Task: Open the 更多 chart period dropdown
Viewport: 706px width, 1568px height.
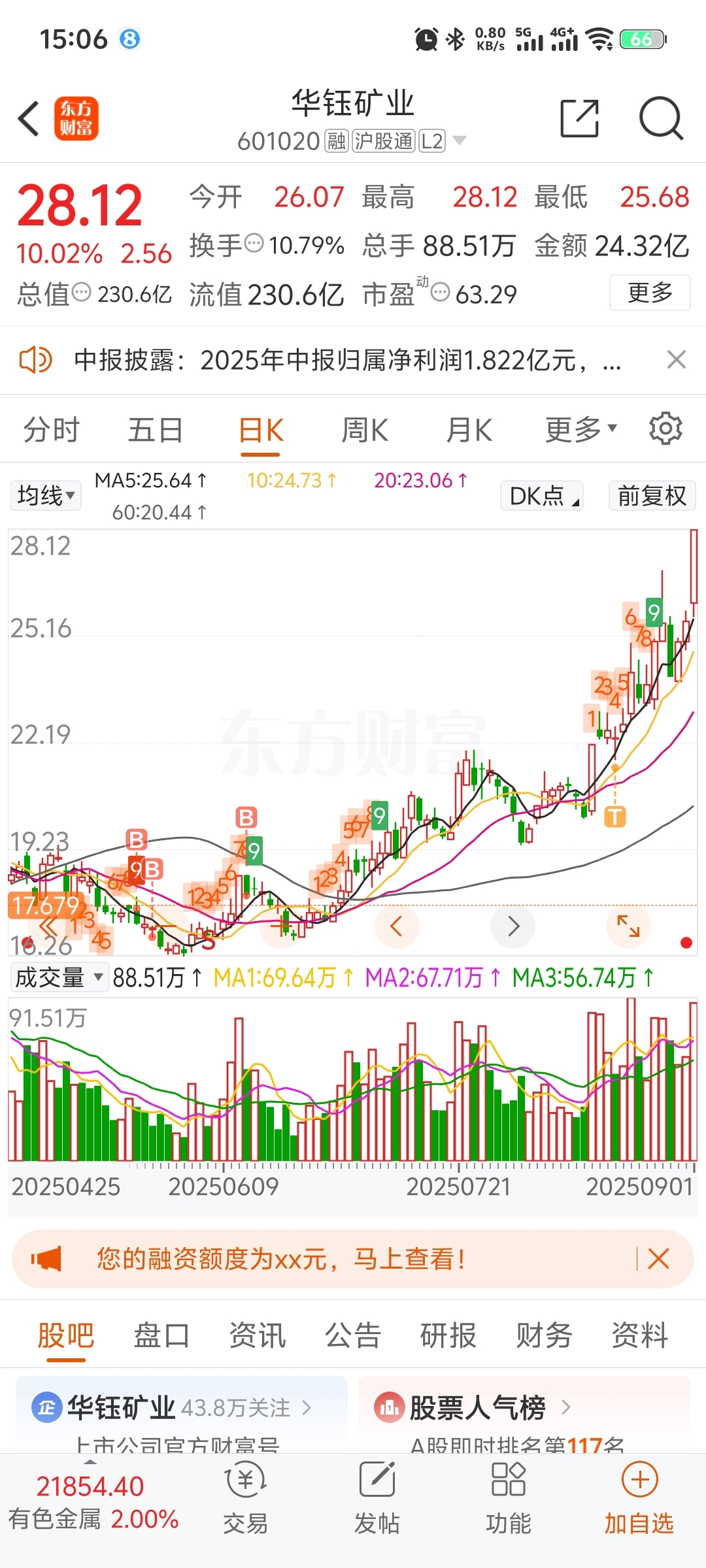Action: (x=581, y=430)
